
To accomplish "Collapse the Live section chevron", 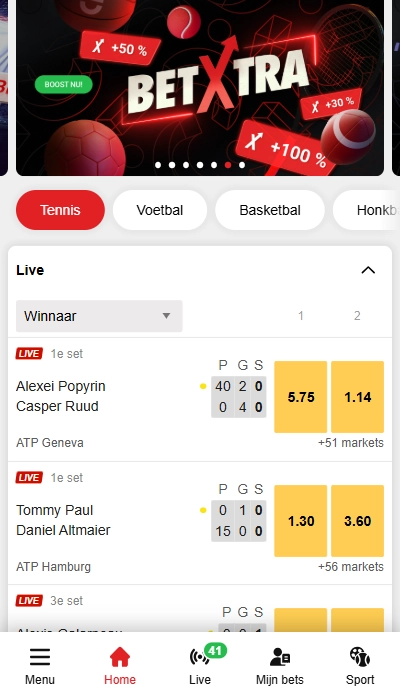I will (368, 270).
